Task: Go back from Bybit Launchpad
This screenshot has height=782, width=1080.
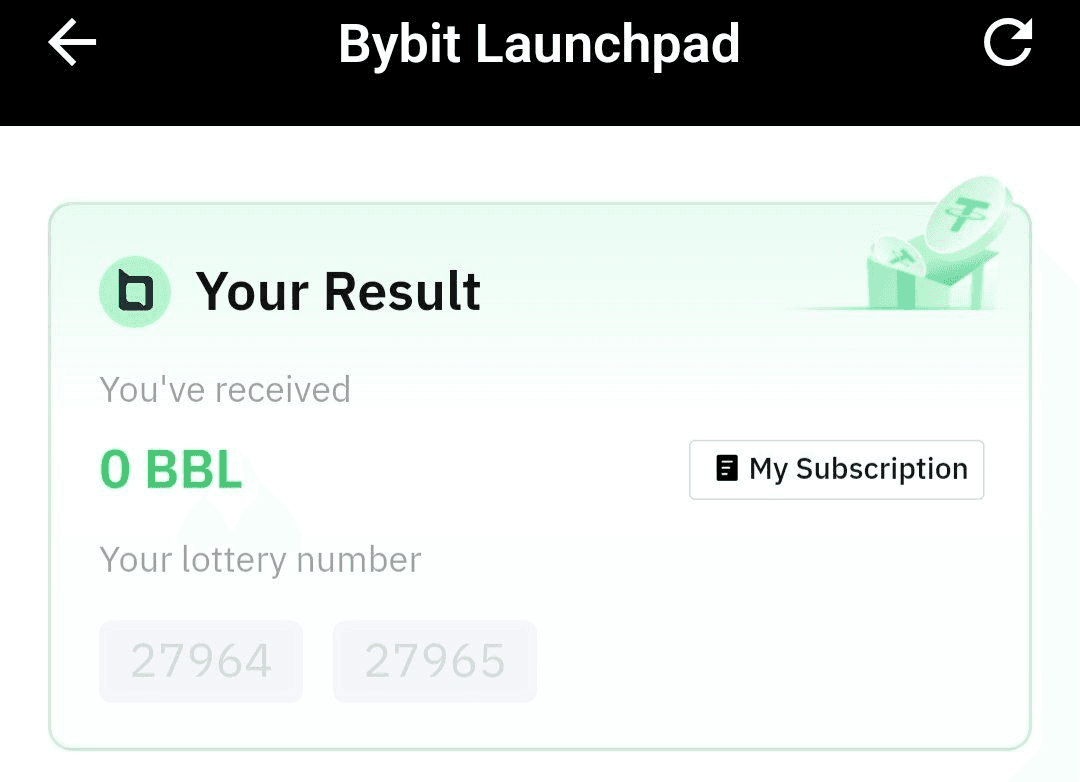Action: [x=72, y=44]
